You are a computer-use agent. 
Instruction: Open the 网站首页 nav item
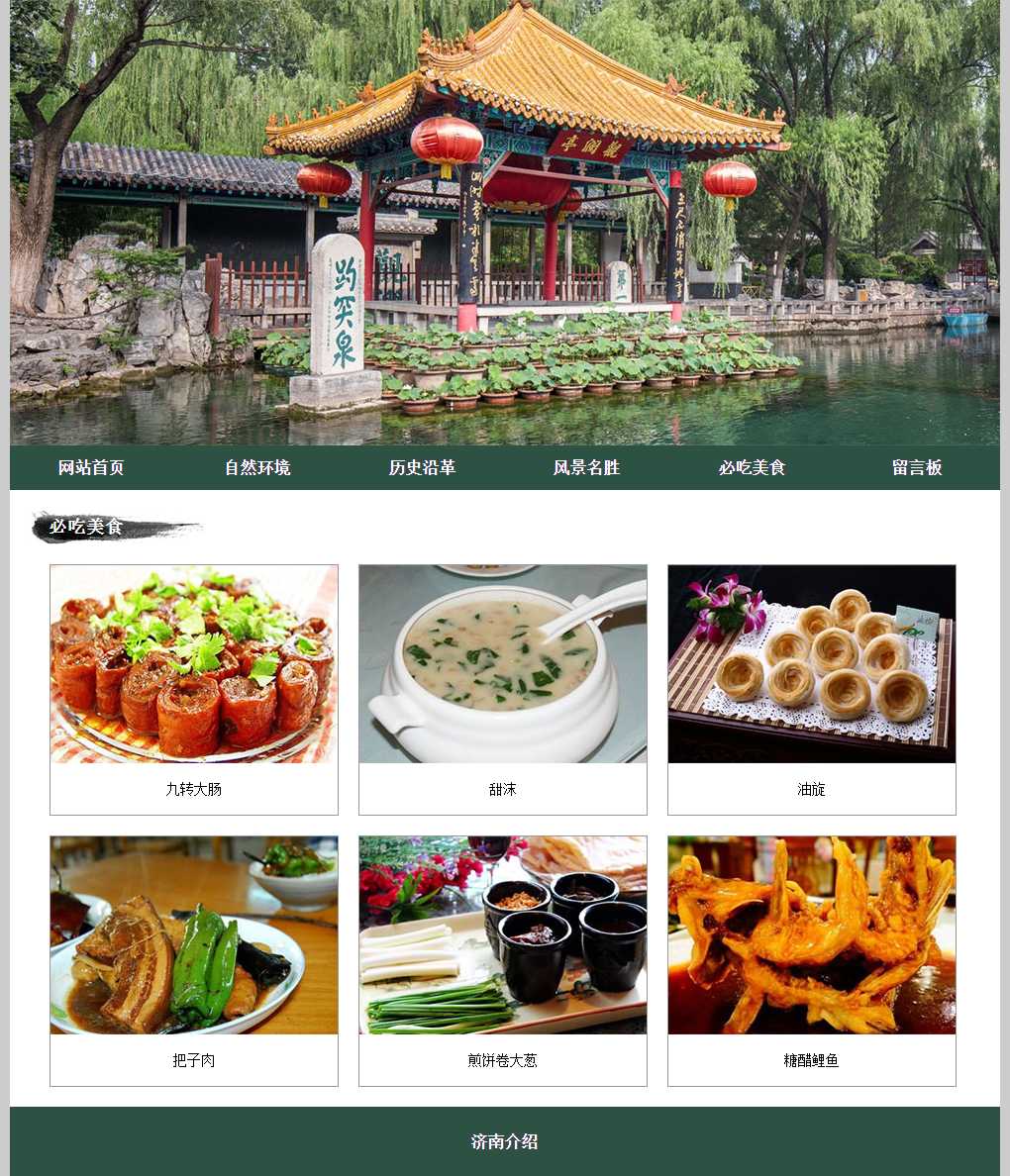[91, 467]
